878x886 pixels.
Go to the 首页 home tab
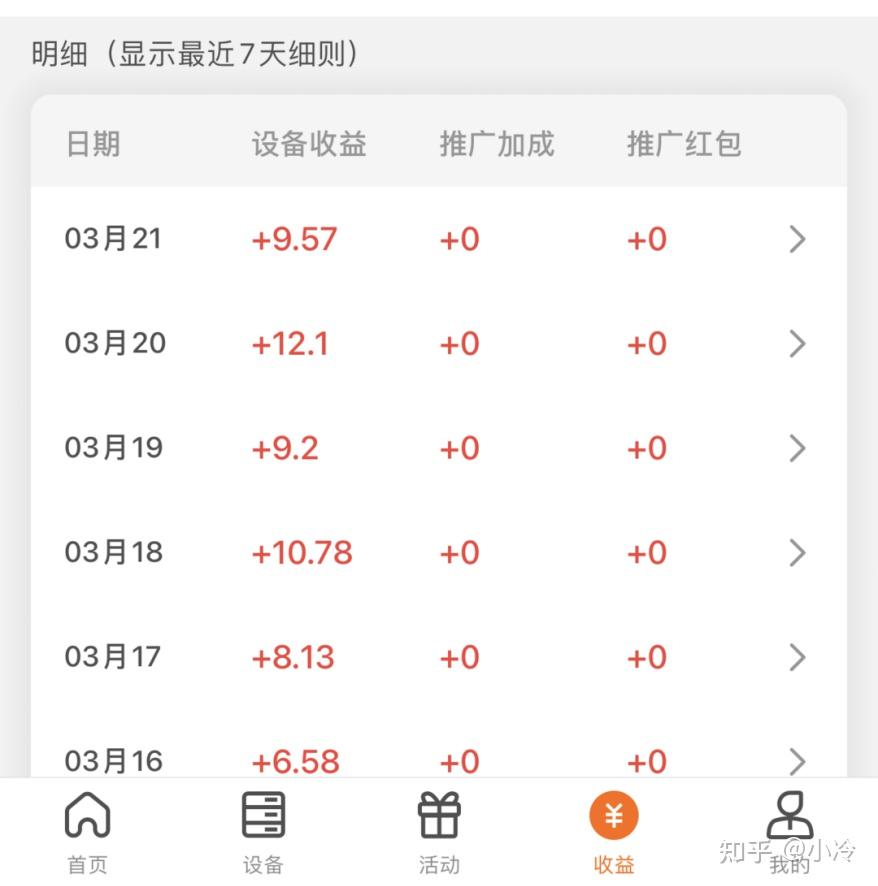87,831
